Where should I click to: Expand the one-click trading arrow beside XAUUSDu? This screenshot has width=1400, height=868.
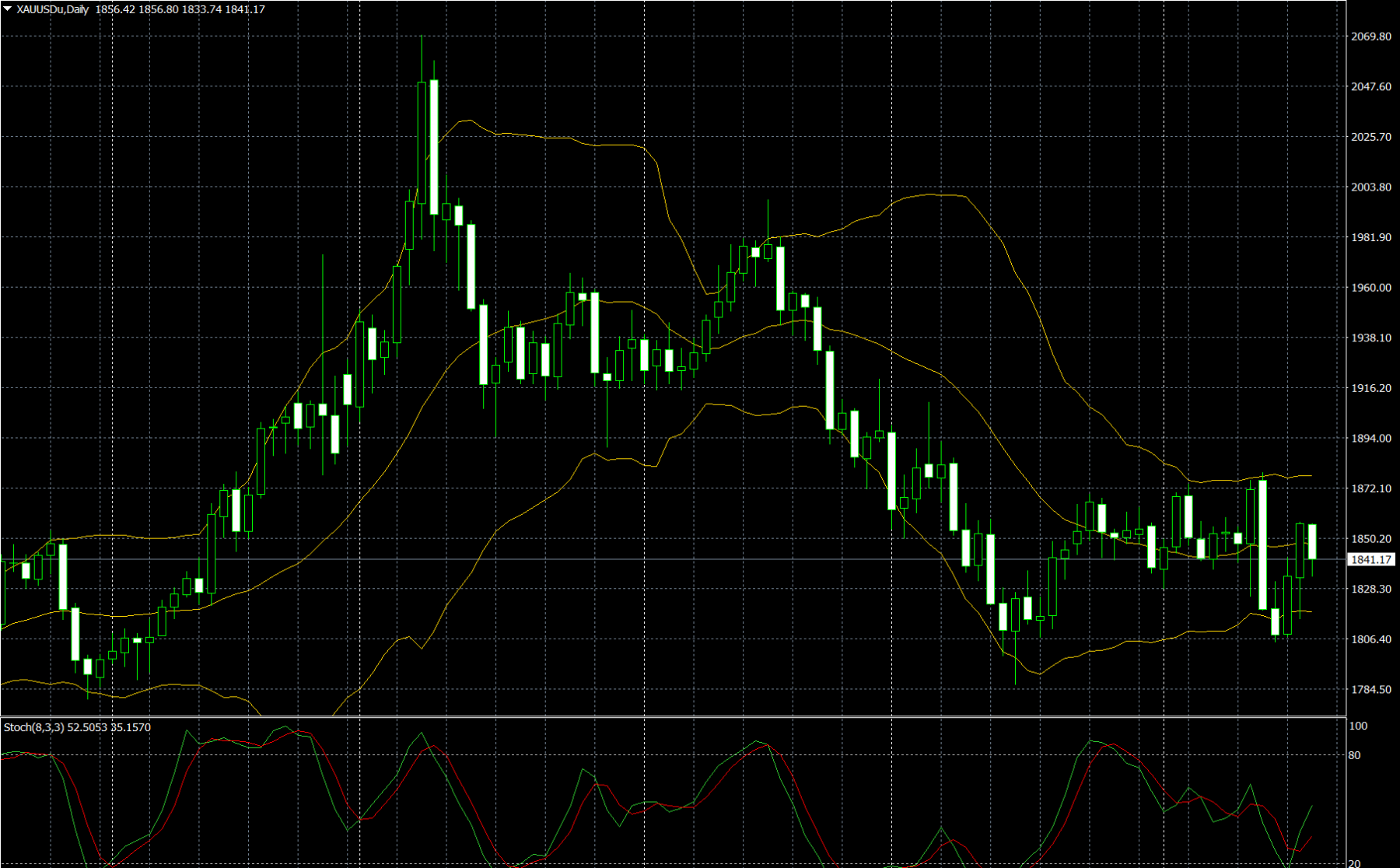(x=8, y=9)
